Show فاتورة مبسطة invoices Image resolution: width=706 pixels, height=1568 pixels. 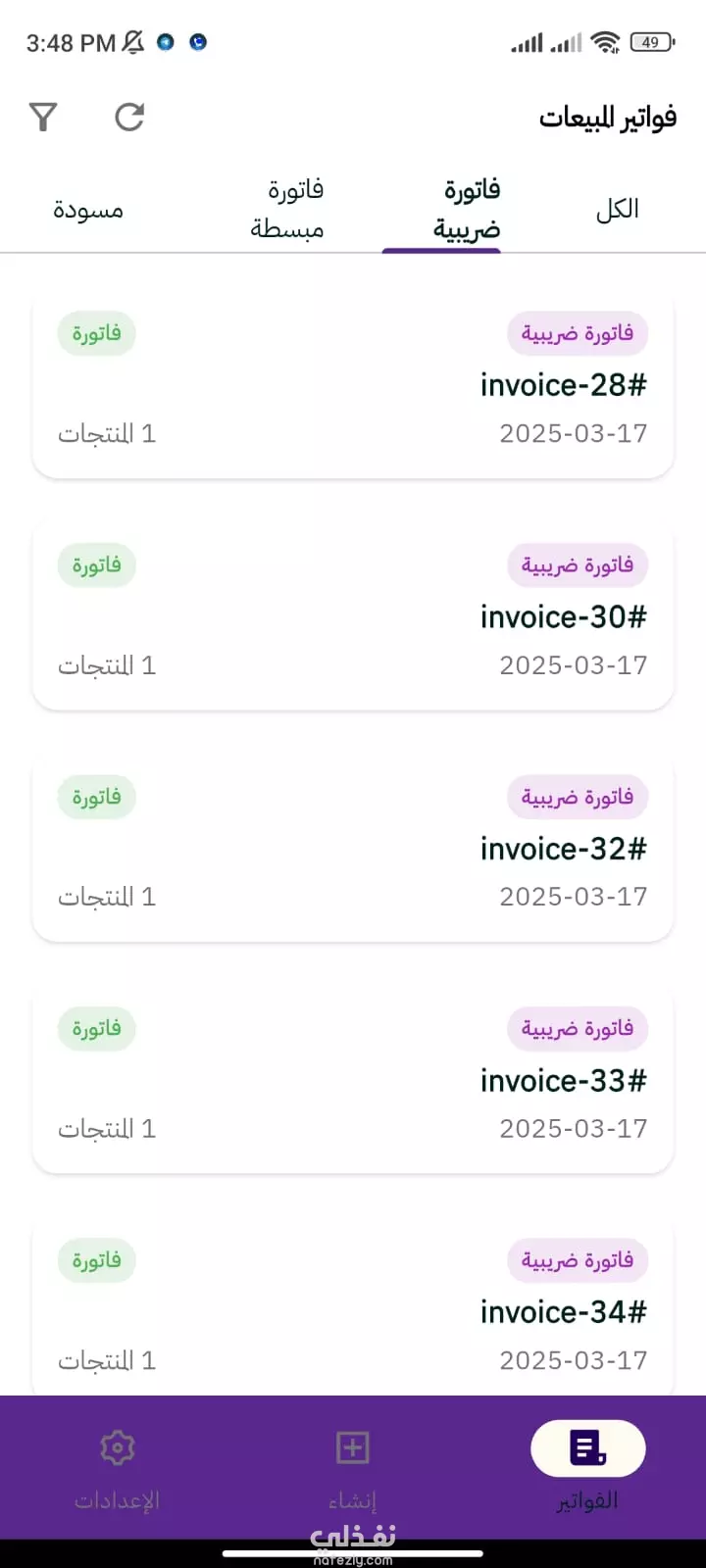[286, 209]
